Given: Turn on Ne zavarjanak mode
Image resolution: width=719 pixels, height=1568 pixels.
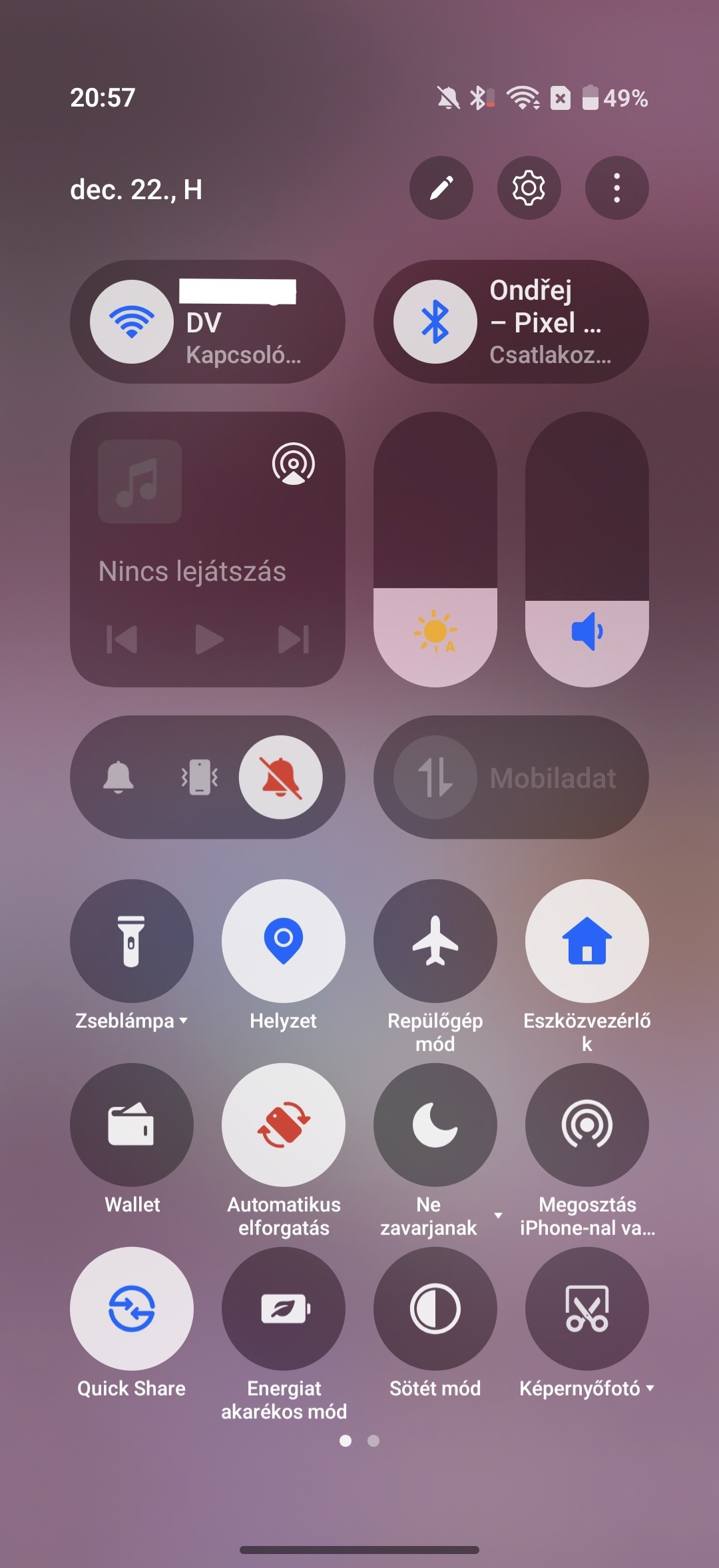Looking at the screenshot, I should point(435,1124).
